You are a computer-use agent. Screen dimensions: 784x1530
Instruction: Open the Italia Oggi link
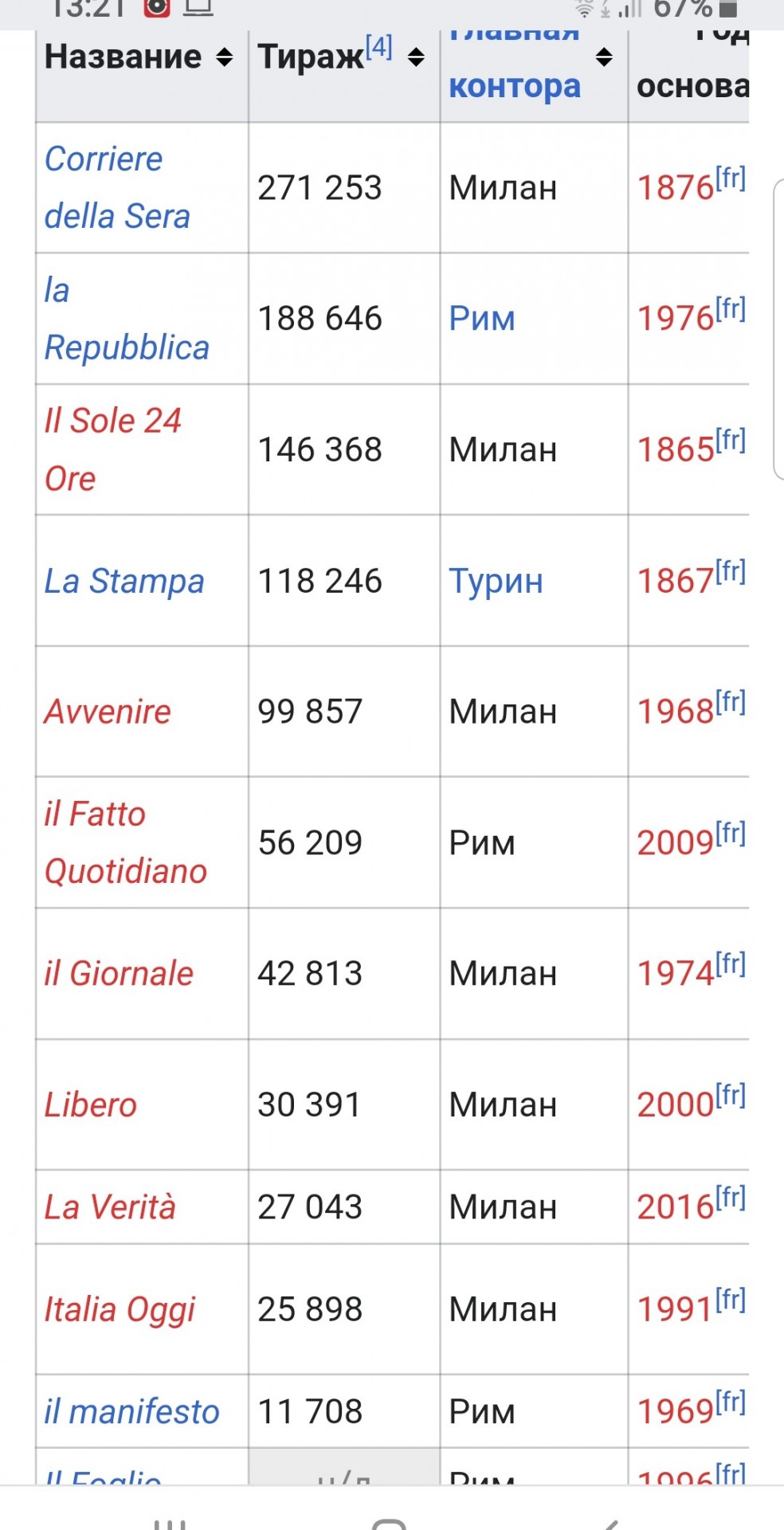(x=120, y=1310)
